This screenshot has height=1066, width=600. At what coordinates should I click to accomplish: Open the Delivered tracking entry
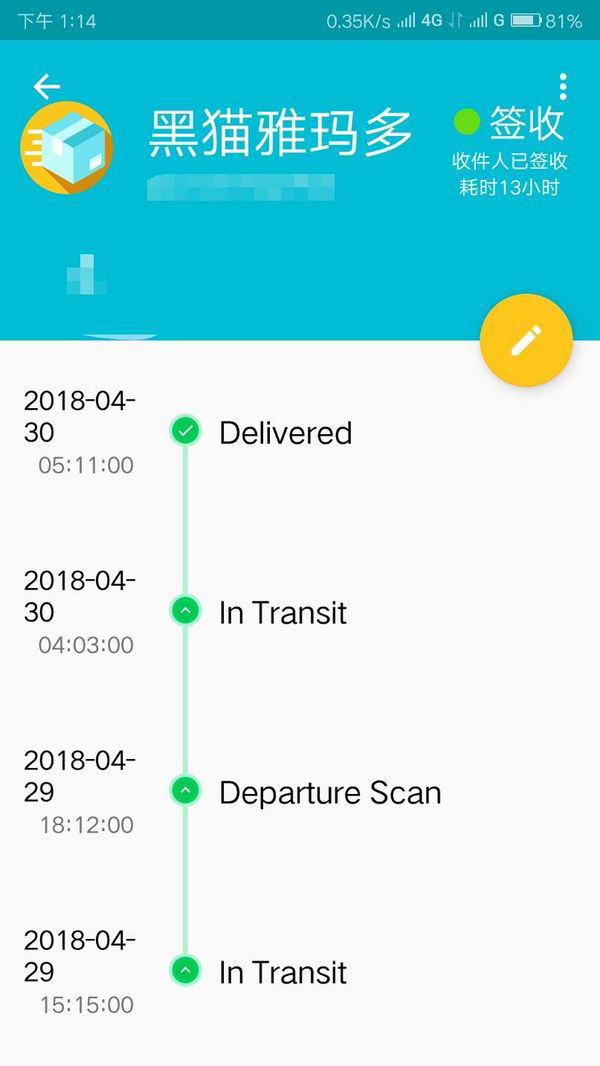pyautogui.click(x=300, y=432)
